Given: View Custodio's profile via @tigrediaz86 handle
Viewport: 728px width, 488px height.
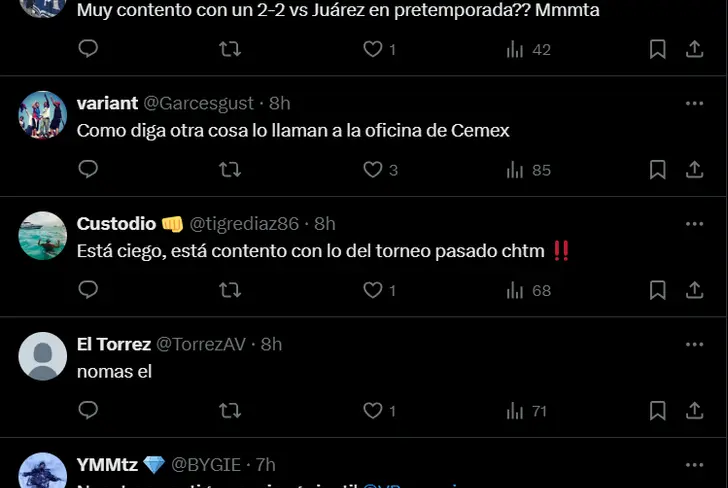Looking at the screenshot, I should pyautogui.click(x=244, y=224).
